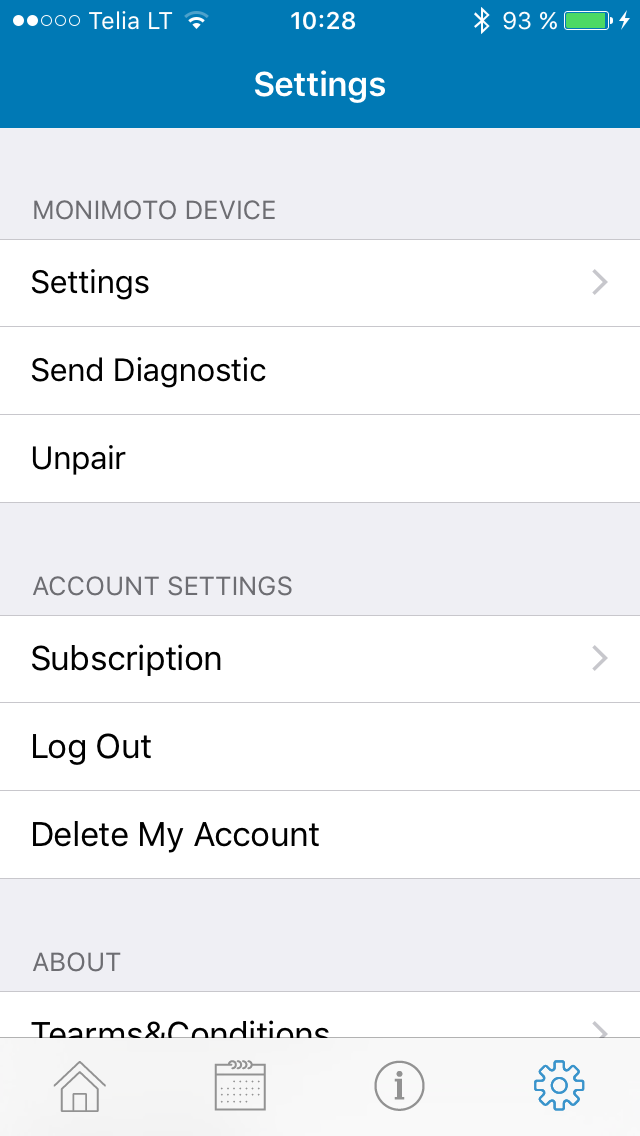Screen dimensions: 640x1136
Task: Choose Delete My Account
Action: tap(320, 835)
